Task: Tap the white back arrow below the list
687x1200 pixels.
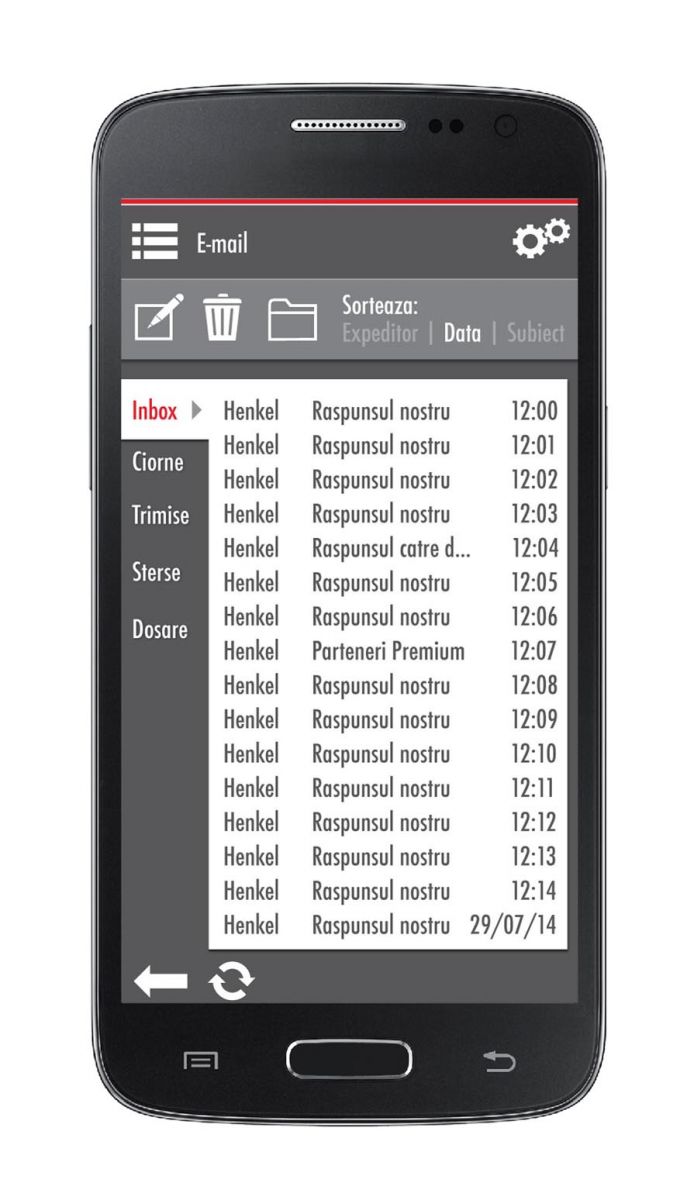Action: click(161, 982)
